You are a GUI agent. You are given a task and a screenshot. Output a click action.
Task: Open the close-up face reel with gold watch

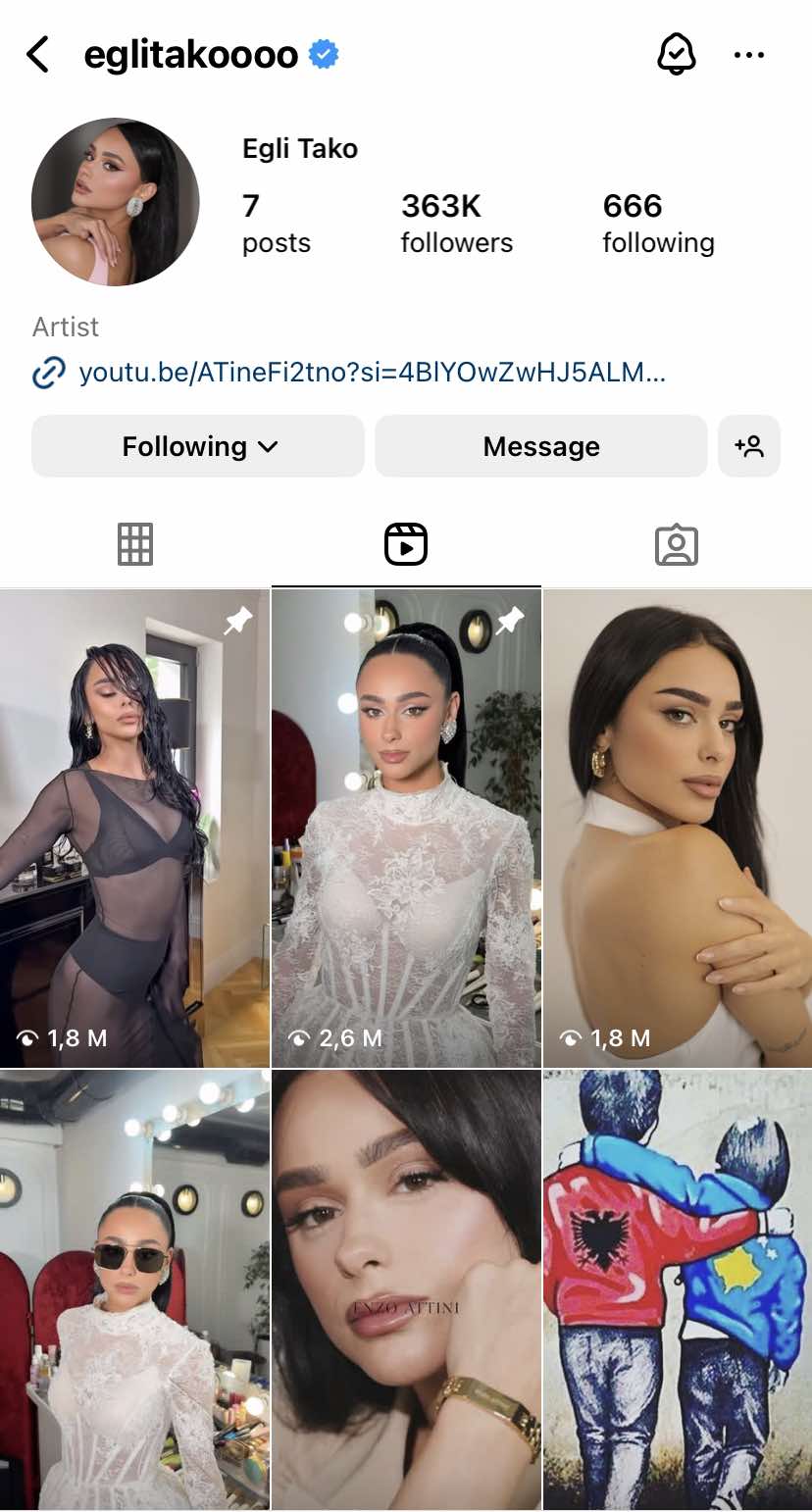pos(406,1289)
